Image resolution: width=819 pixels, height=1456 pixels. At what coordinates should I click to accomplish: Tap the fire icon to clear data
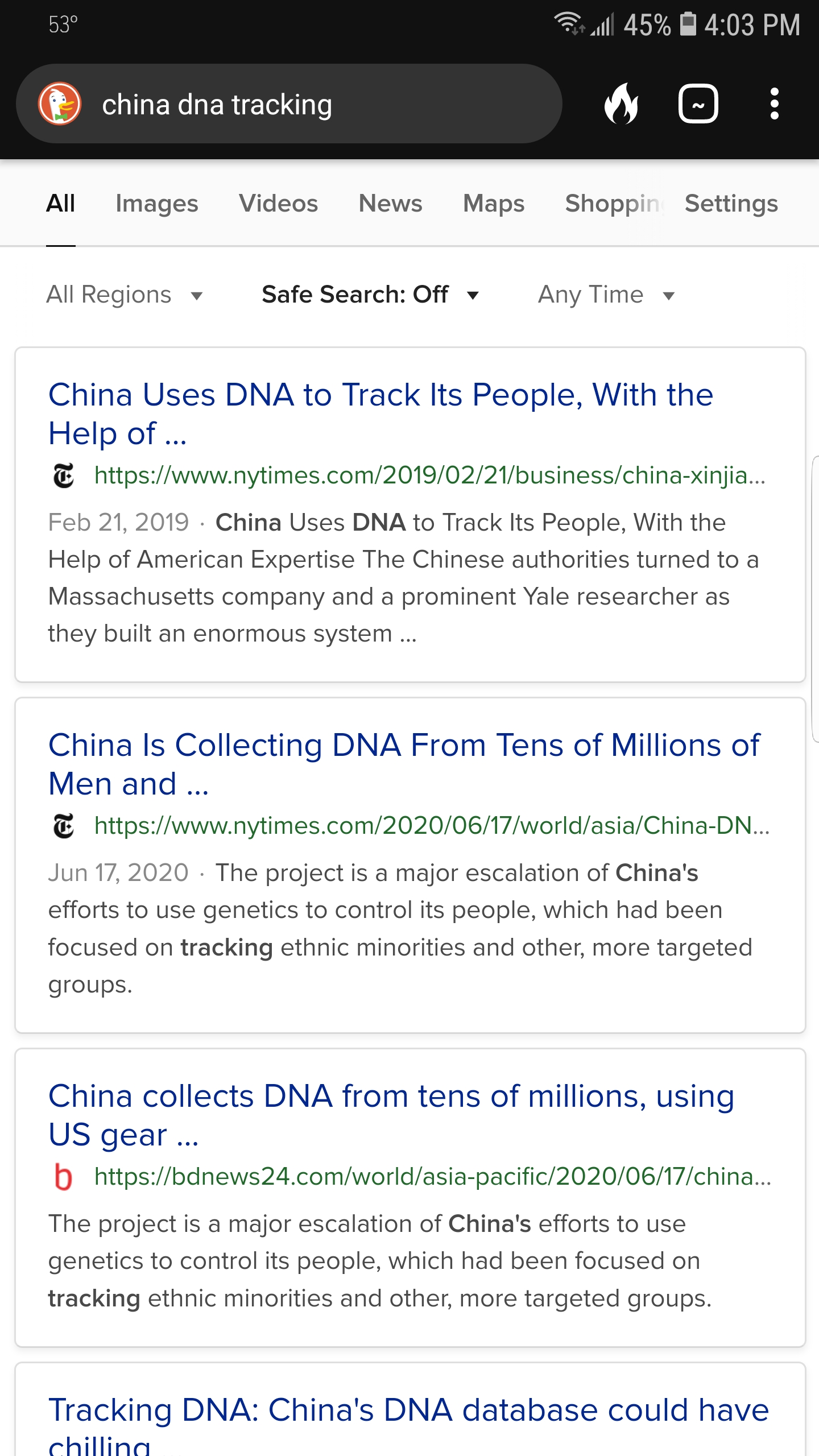click(x=622, y=104)
